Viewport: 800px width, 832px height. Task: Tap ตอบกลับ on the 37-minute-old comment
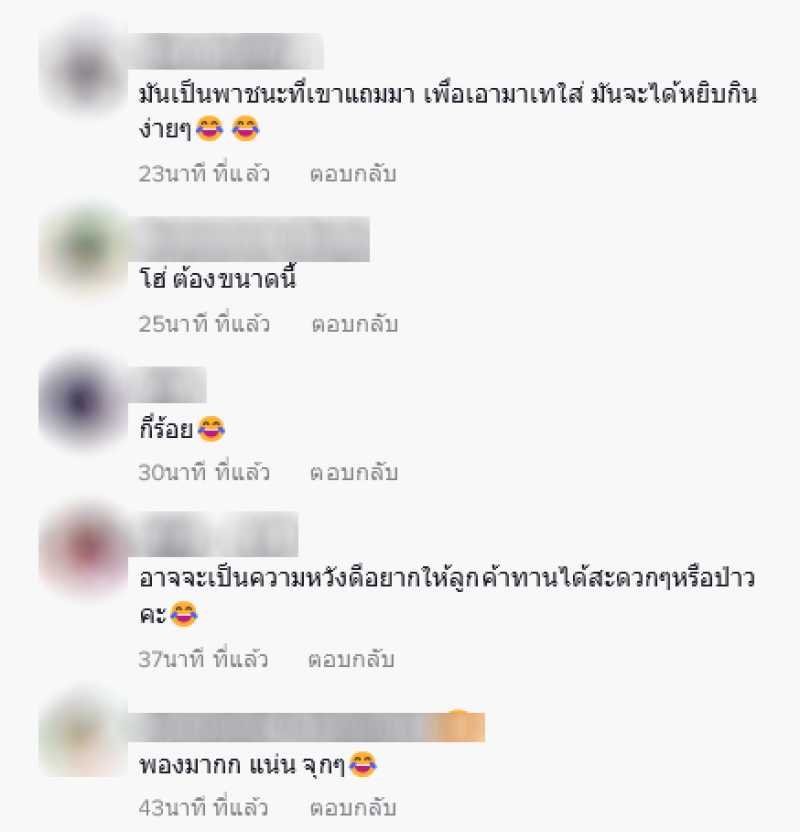[351, 659]
